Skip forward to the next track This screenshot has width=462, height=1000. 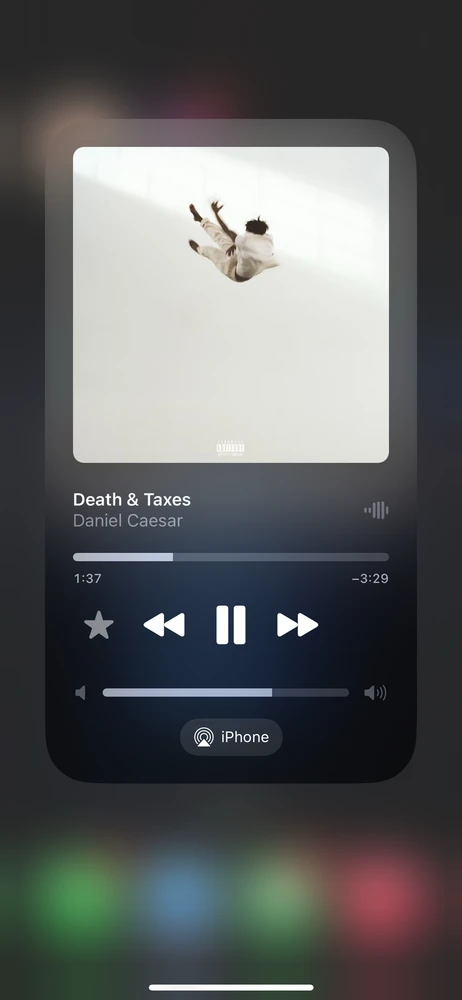coord(297,625)
